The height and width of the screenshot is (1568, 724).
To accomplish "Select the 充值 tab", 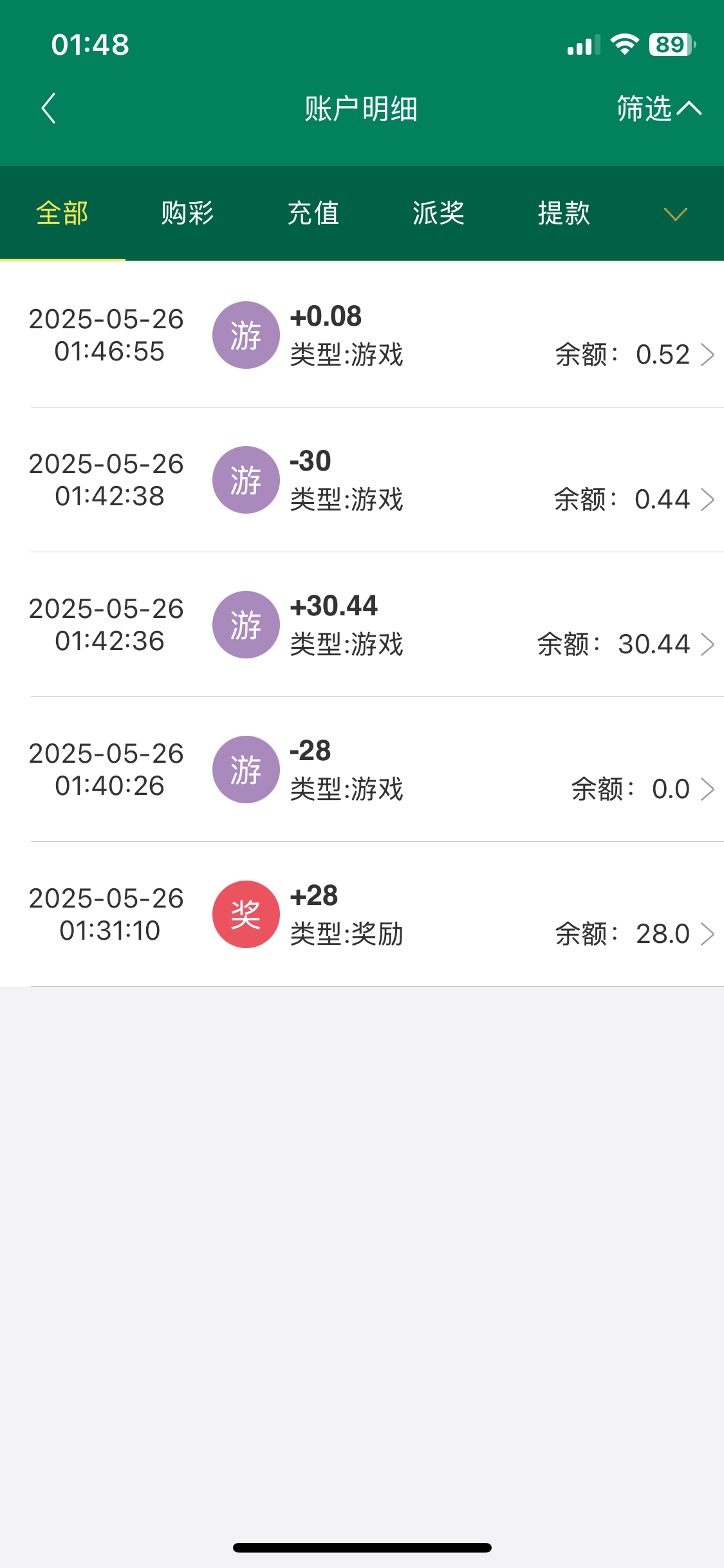I will (313, 213).
